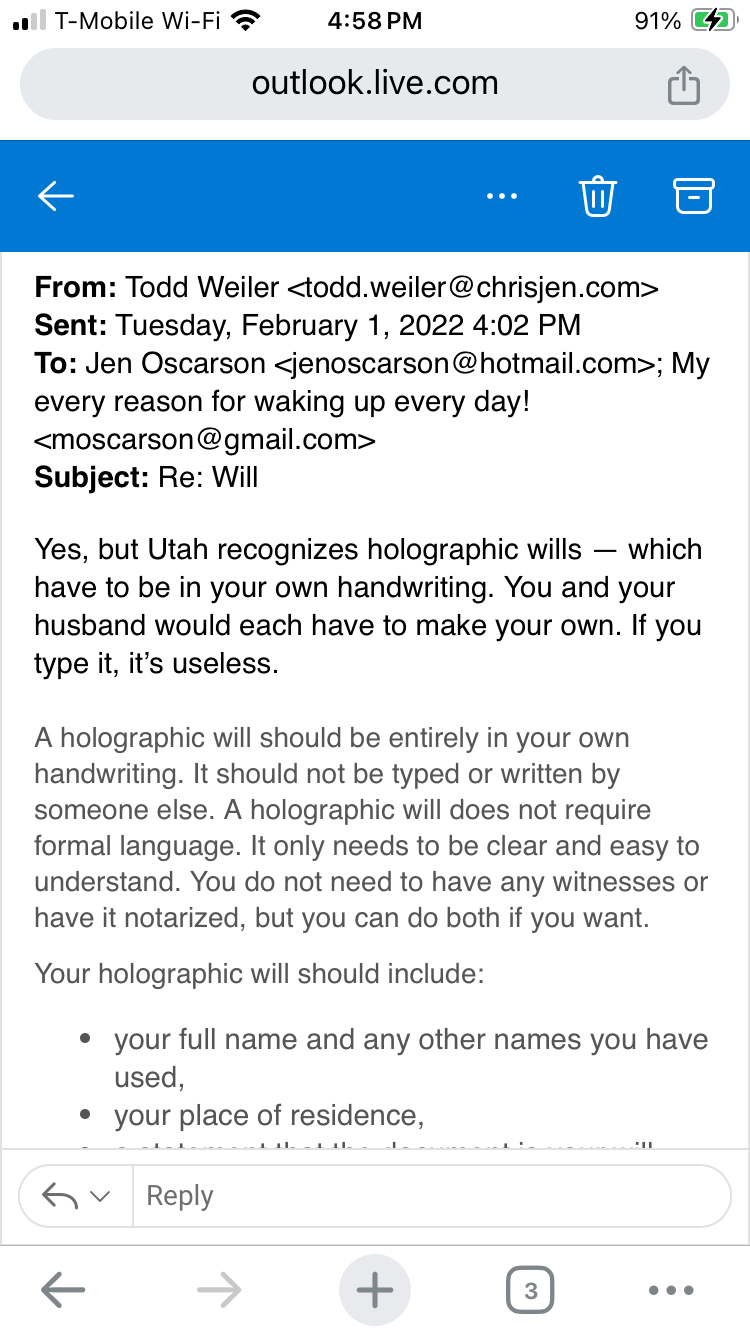This screenshot has height=1334, width=750.
Task: Open the browser's bottom overflow menu
Action: pyautogui.click(x=671, y=1290)
